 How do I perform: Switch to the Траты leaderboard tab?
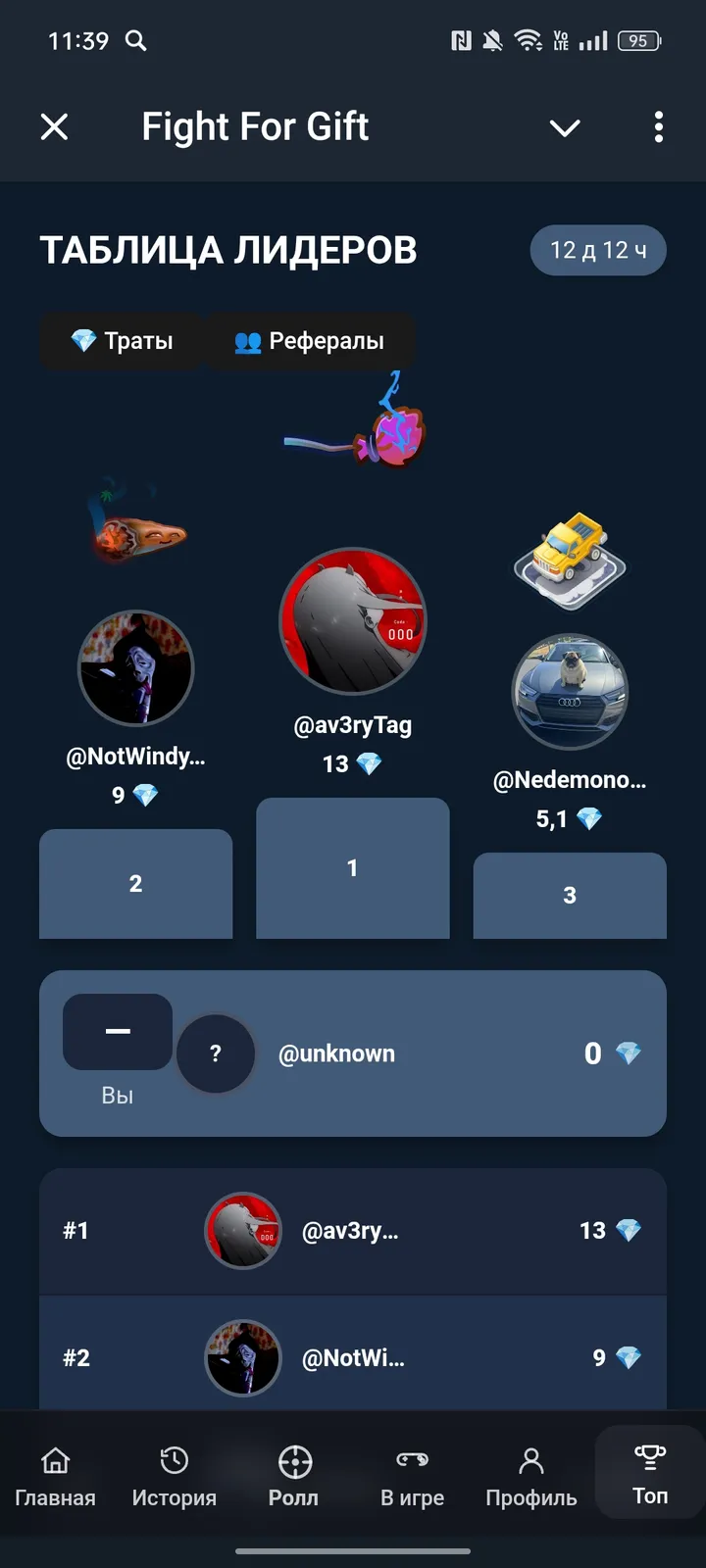coord(120,341)
